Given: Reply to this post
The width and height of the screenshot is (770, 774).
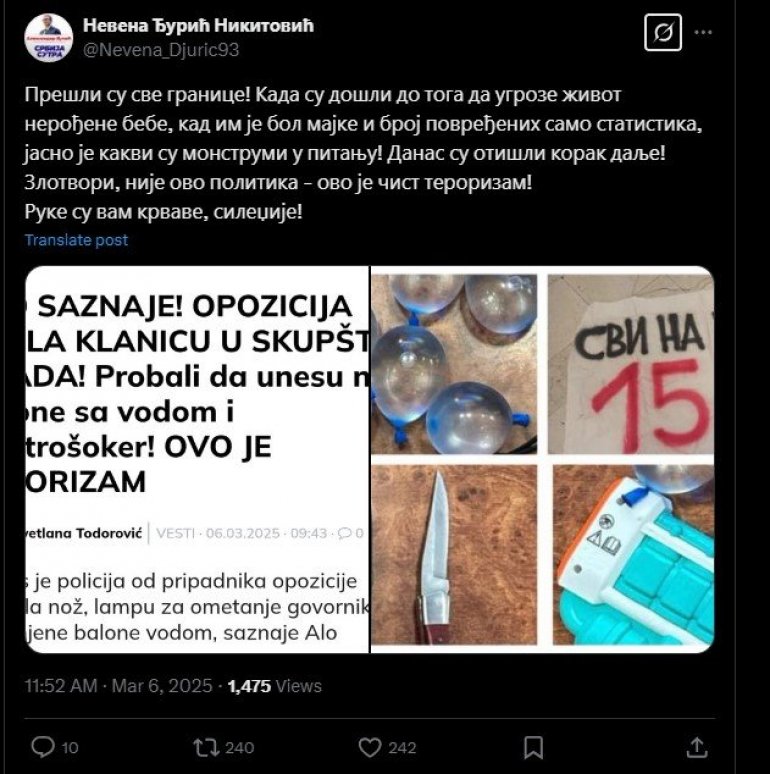Looking at the screenshot, I should (x=43, y=746).
